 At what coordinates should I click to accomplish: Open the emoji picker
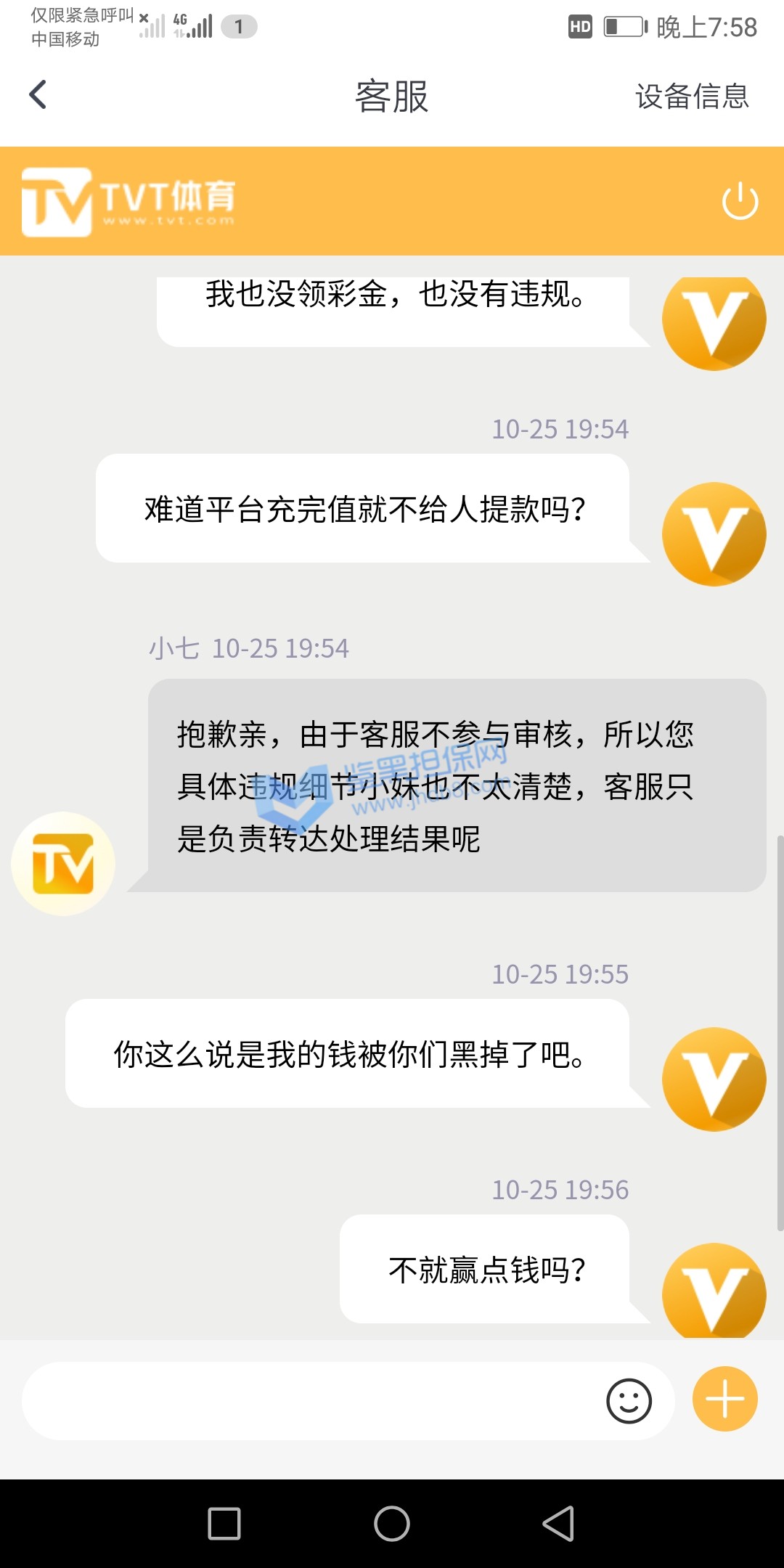tap(629, 1401)
